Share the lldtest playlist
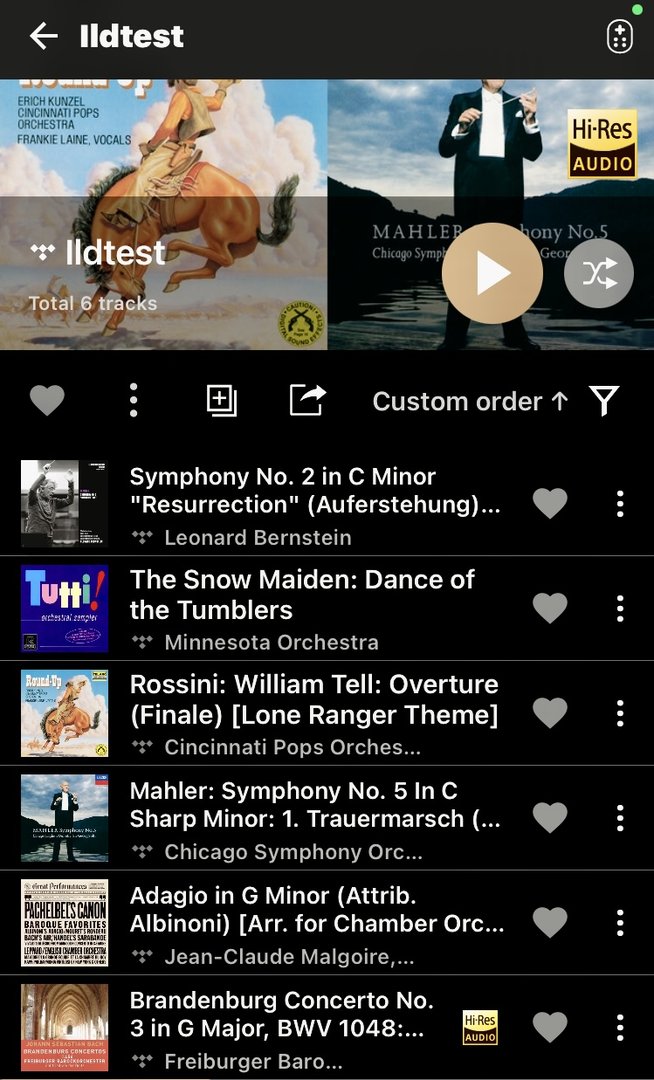Image resolution: width=654 pixels, height=1080 pixels. click(x=307, y=401)
